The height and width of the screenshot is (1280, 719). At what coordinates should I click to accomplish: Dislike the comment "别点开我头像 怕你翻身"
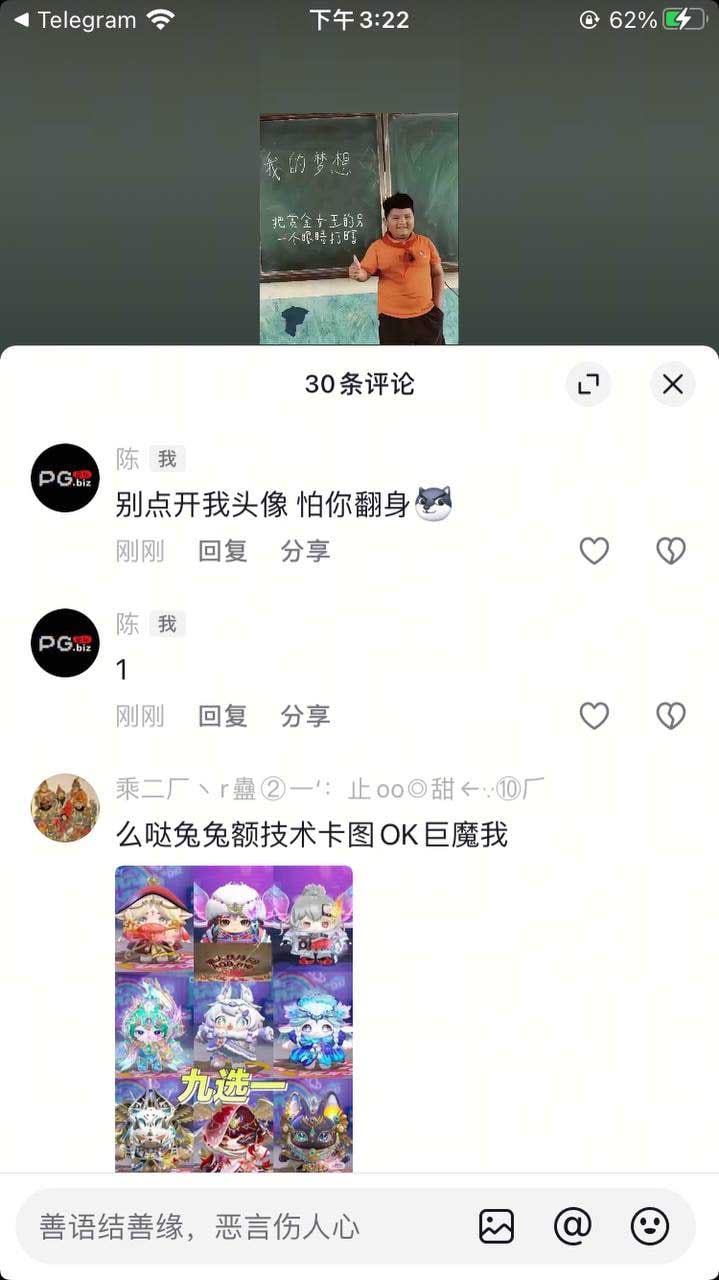tap(671, 550)
